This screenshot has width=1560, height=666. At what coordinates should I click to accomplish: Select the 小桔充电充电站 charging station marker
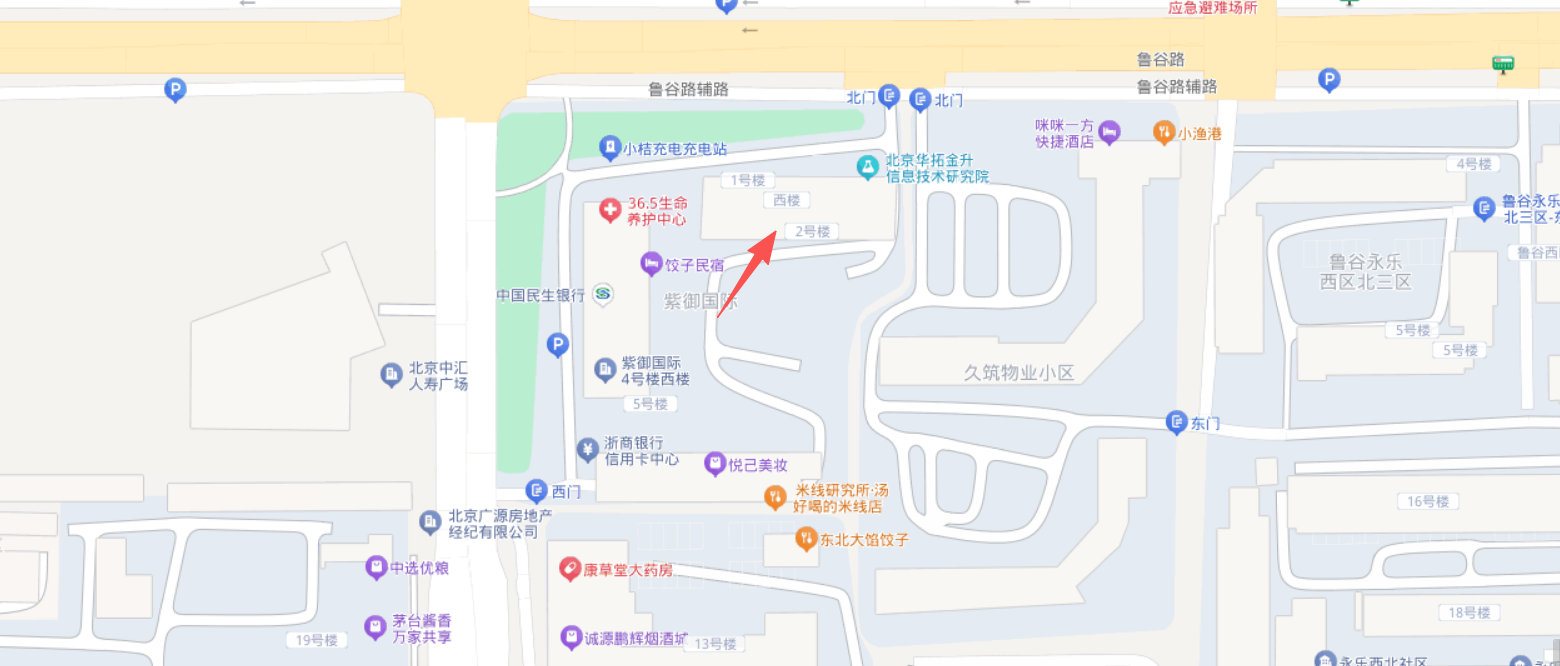point(610,149)
